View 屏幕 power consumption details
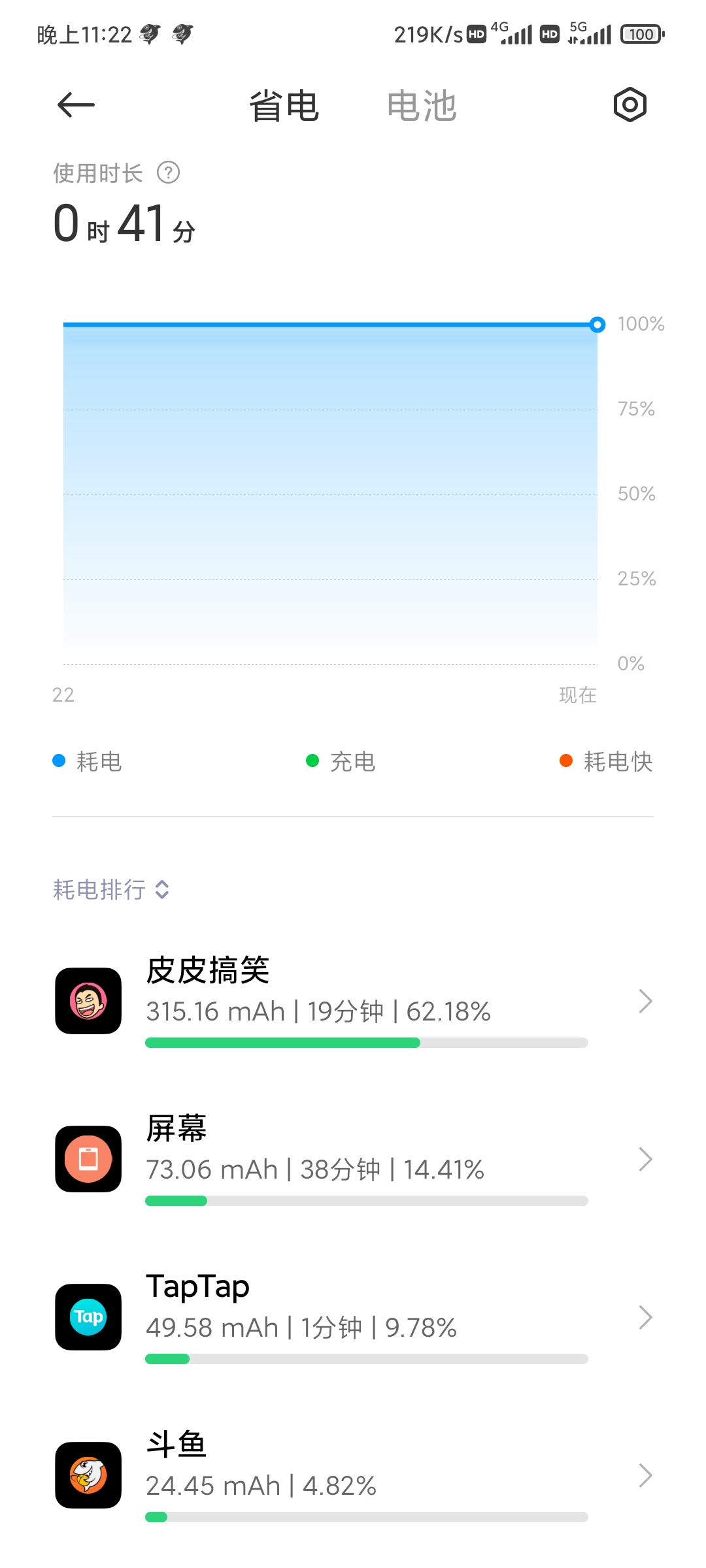Viewport: 706px width, 1568px height. 353,1159
